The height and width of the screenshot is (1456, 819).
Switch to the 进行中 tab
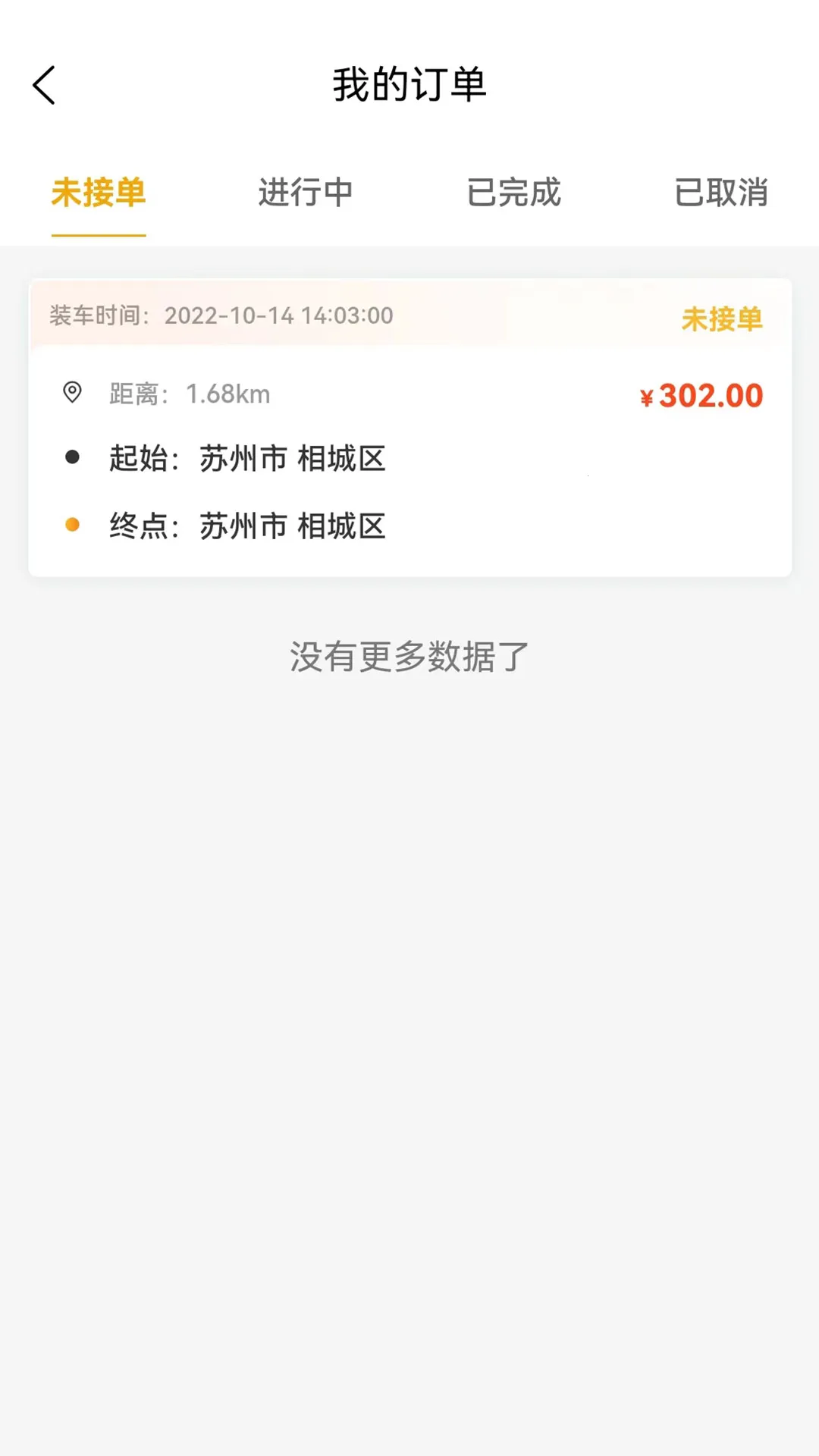point(305,194)
